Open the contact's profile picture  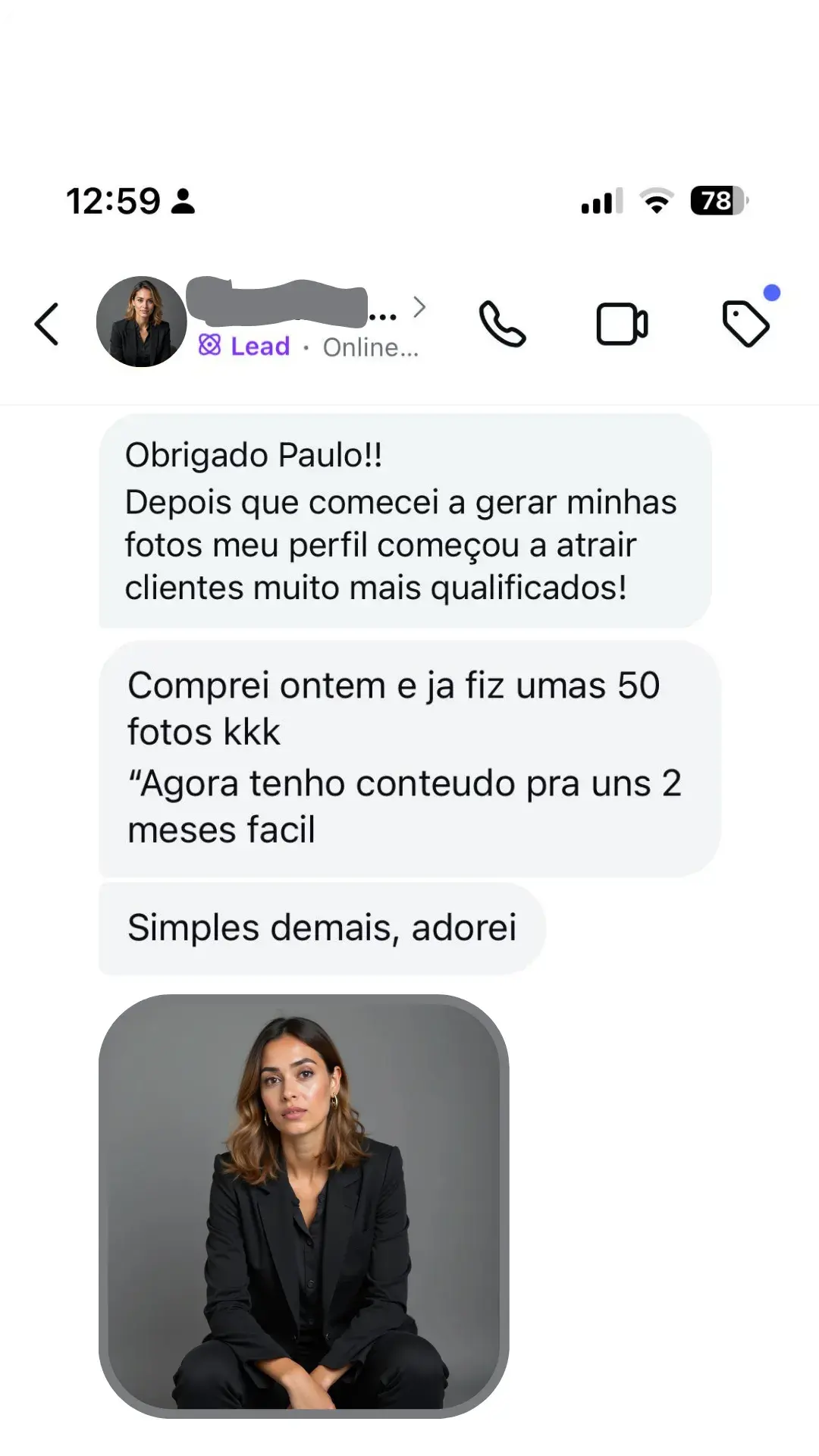[x=140, y=322]
